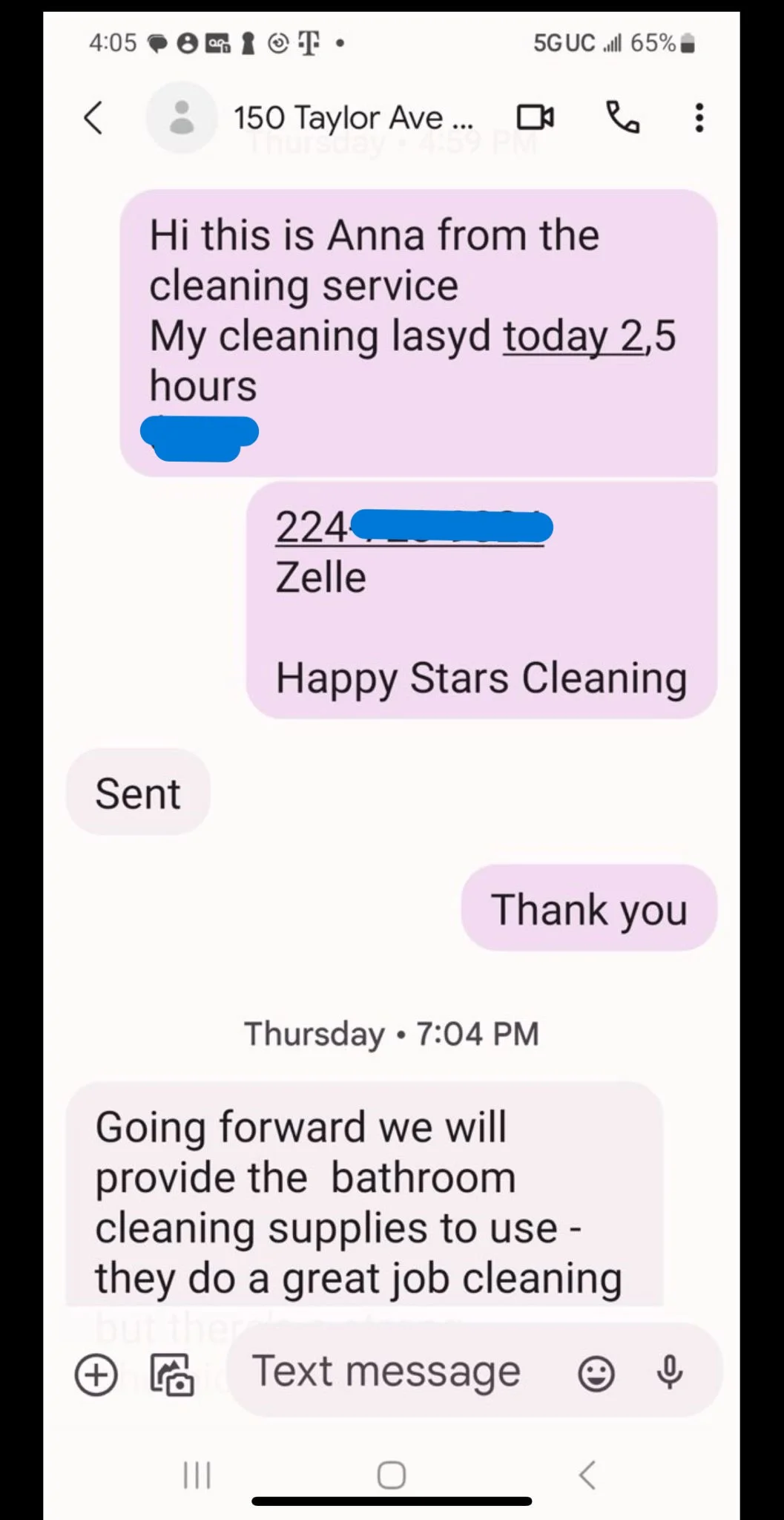Tap the plus icon to add attachments
The width and height of the screenshot is (784, 1520).
[x=96, y=1374]
